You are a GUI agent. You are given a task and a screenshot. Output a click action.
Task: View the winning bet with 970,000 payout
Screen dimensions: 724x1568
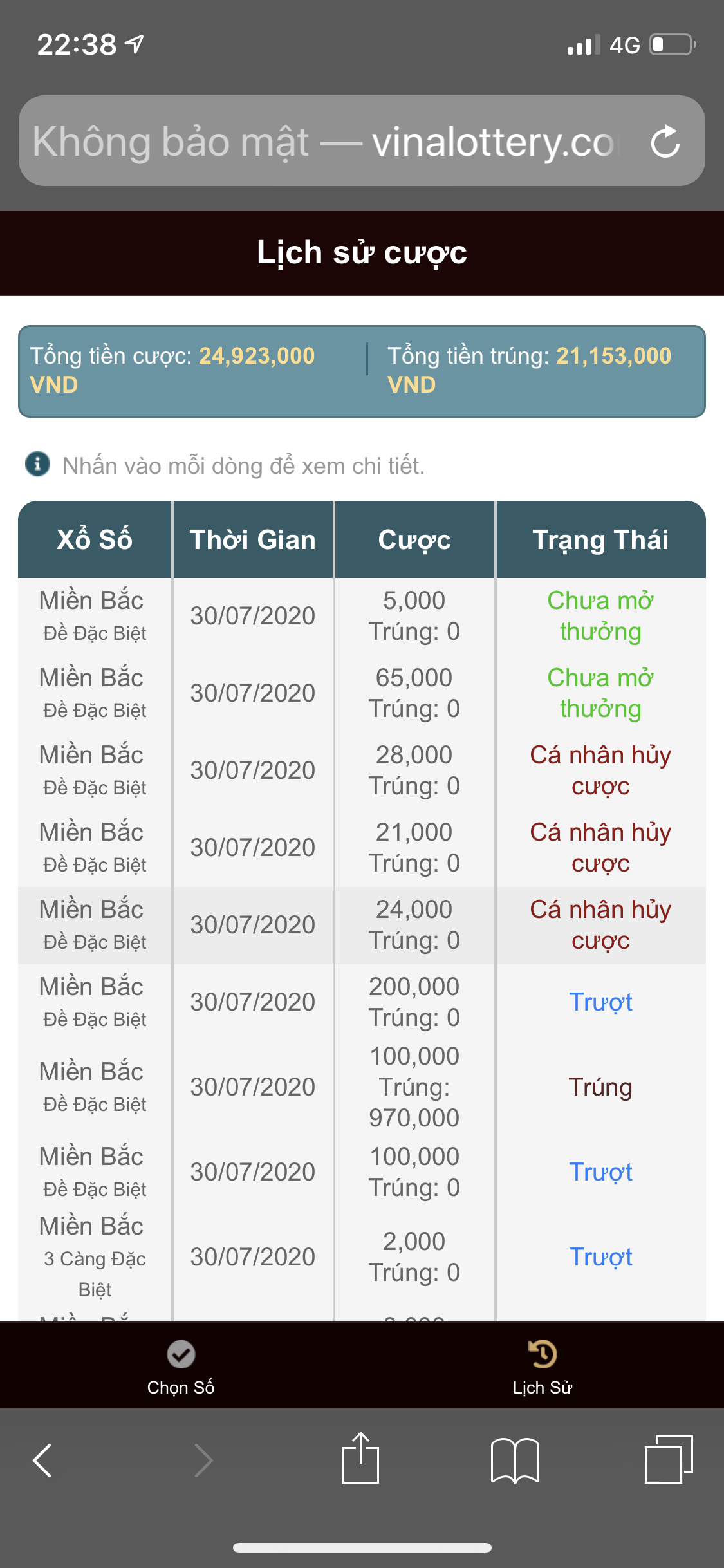coord(362,1087)
